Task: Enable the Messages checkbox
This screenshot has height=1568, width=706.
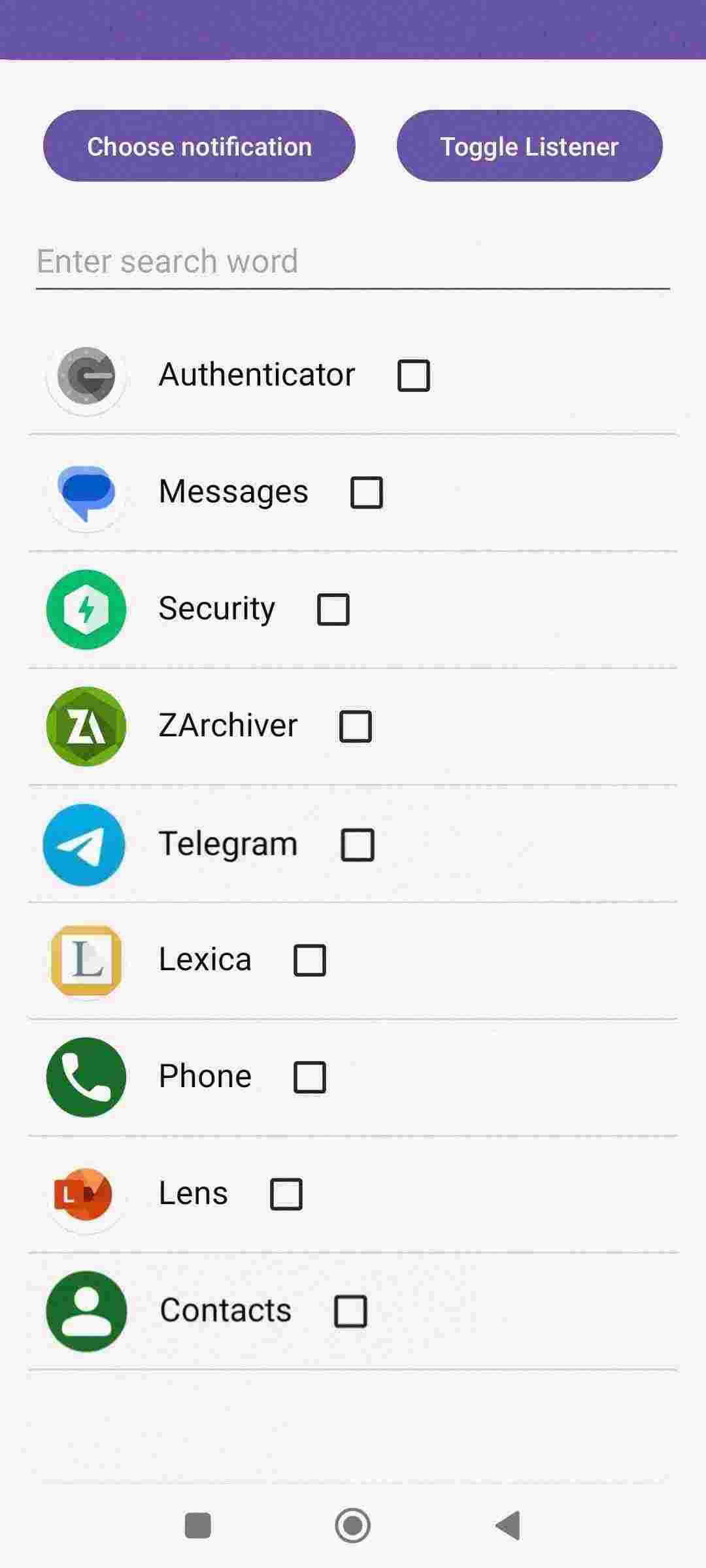Action: pos(366,493)
